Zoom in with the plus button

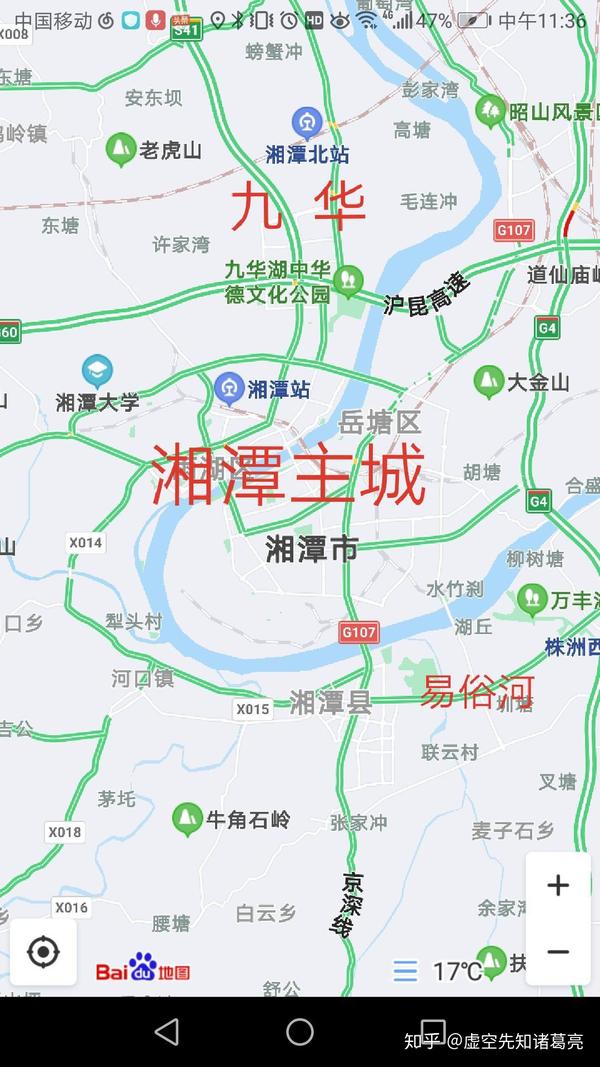(x=558, y=885)
